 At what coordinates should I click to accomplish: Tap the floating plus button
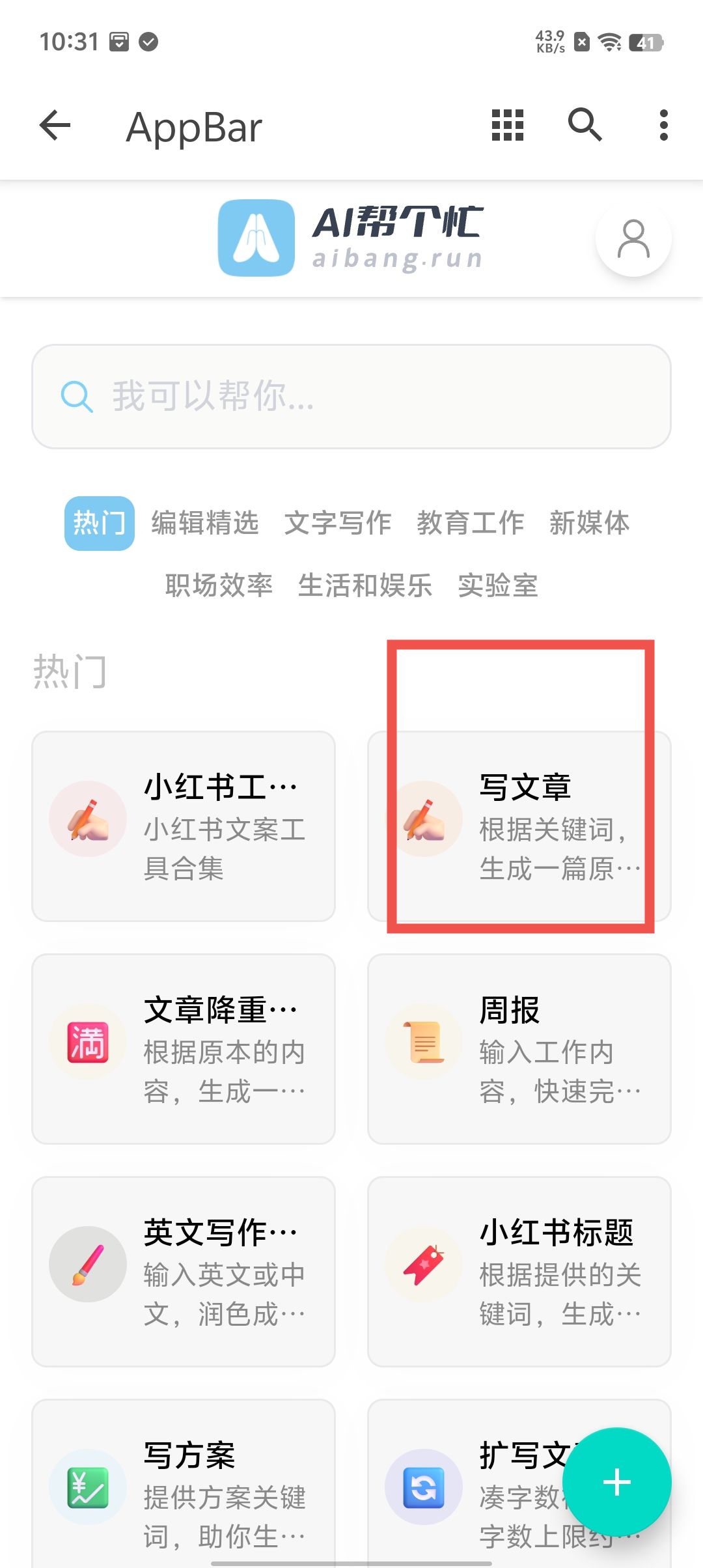pos(616,1483)
